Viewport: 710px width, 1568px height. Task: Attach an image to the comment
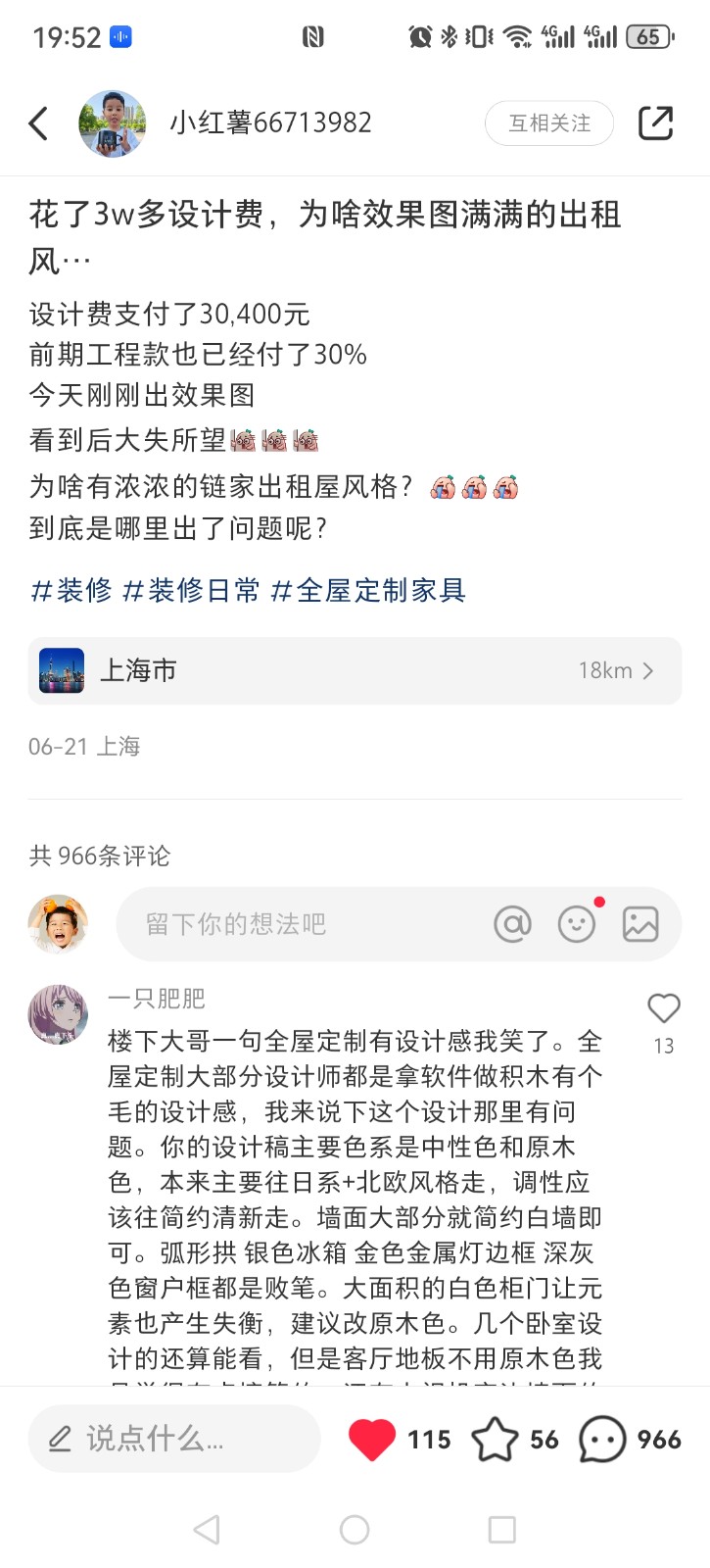[x=640, y=924]
